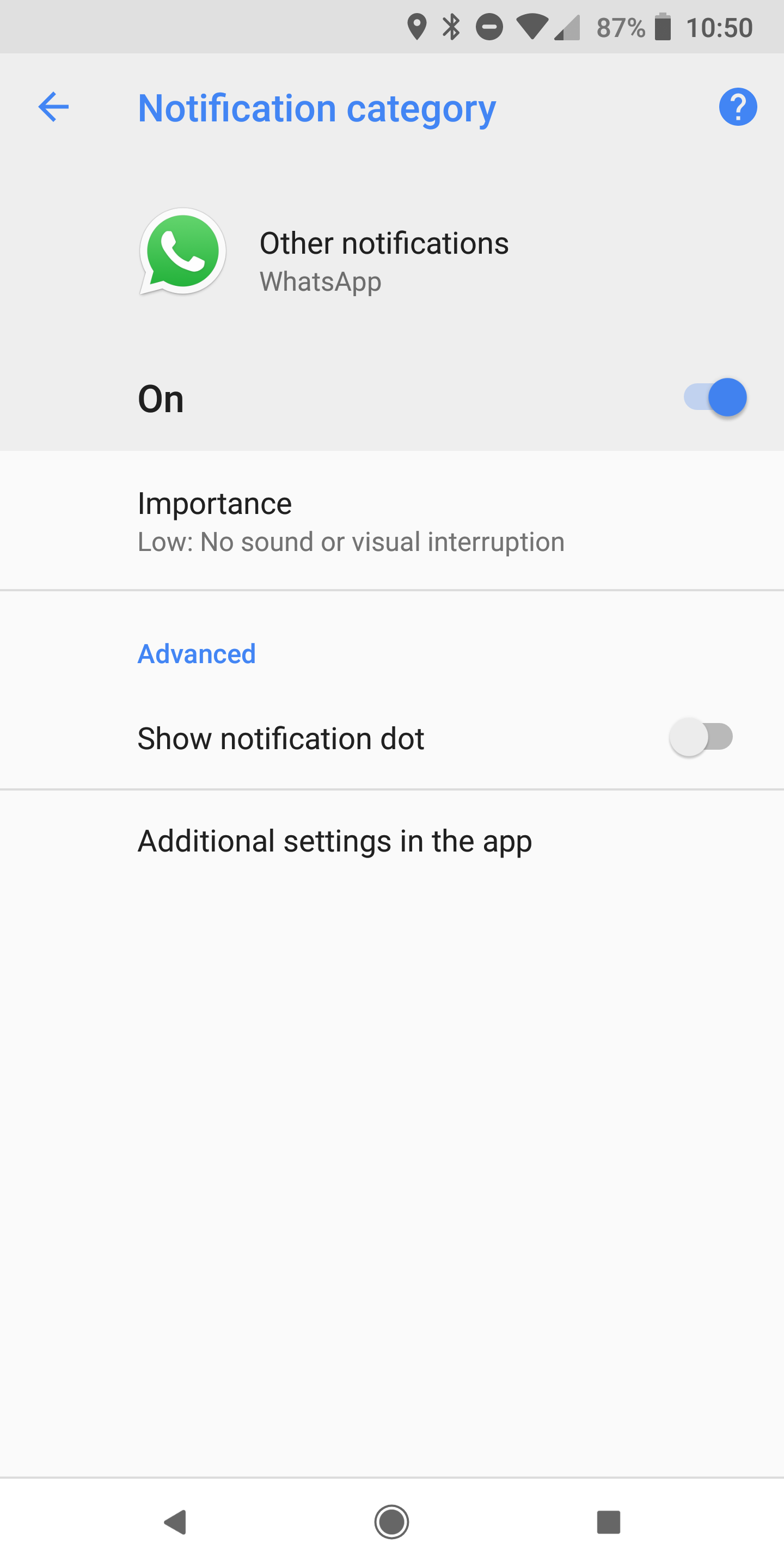Screen dimensions: 784x1568
Task: Open Additional settings in the app
Action: point(335,841)
